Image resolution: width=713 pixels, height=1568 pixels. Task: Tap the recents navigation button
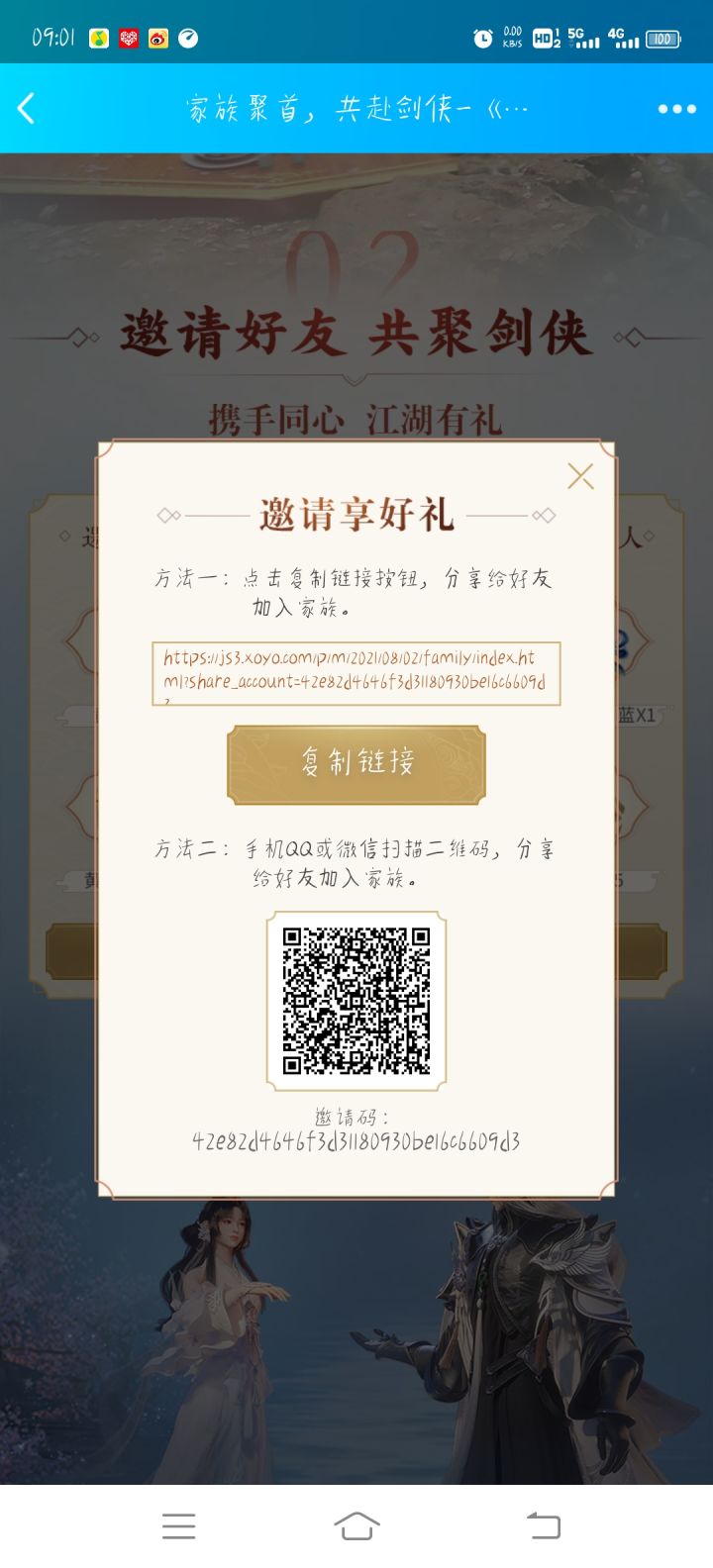pos(178,1526)
